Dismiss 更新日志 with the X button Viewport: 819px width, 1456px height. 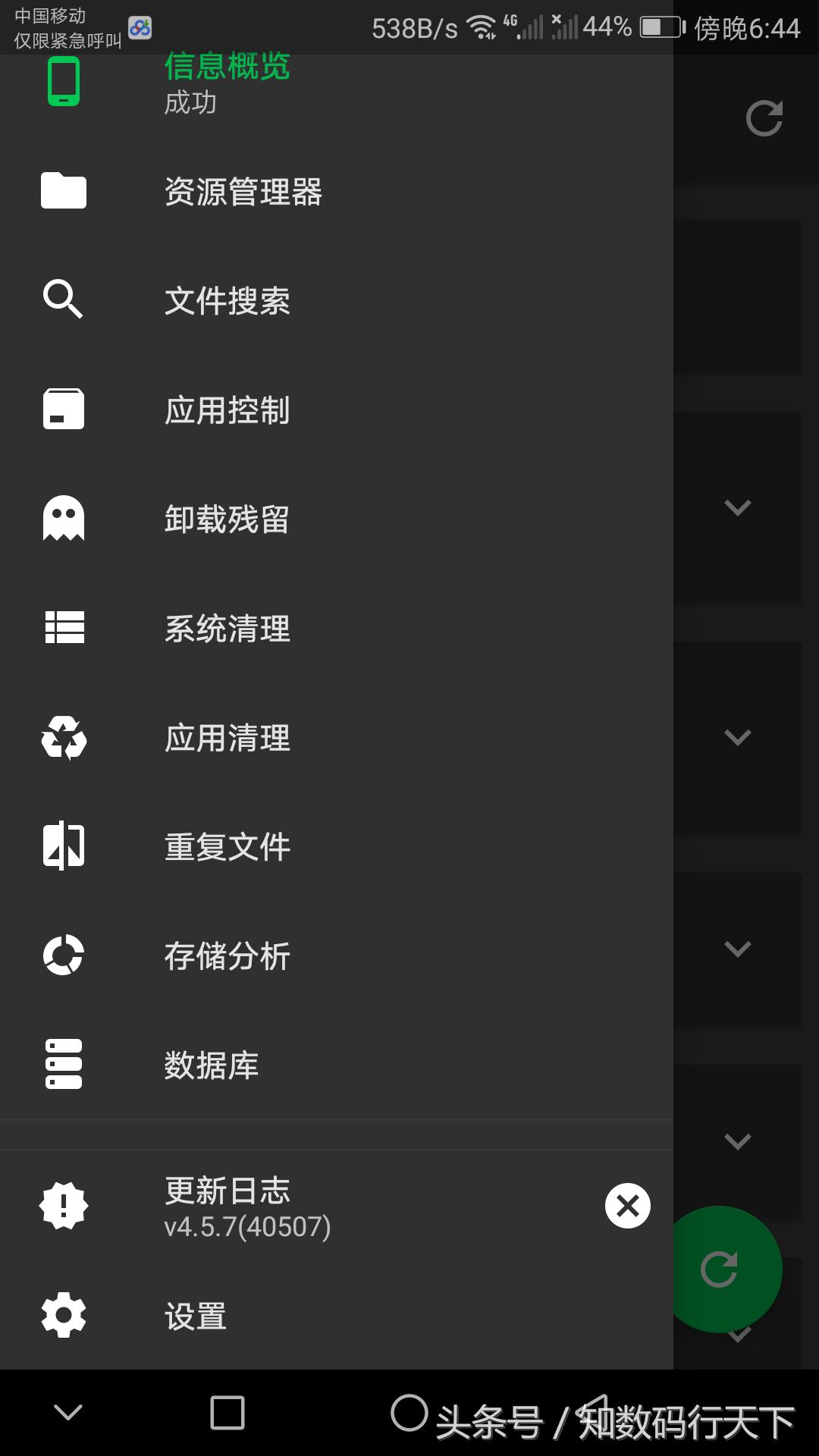[627, 1206]
